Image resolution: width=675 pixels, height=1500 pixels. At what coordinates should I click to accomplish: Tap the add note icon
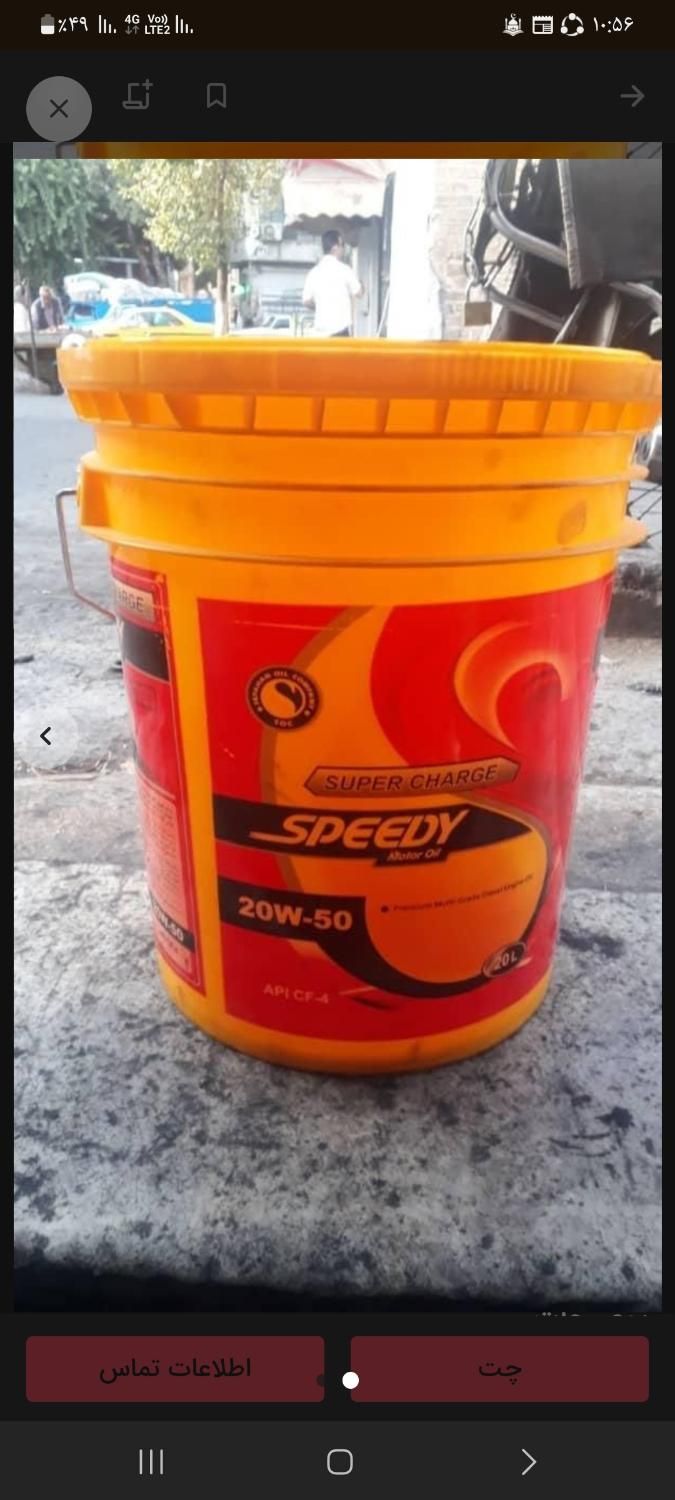[x=138, y=96]
